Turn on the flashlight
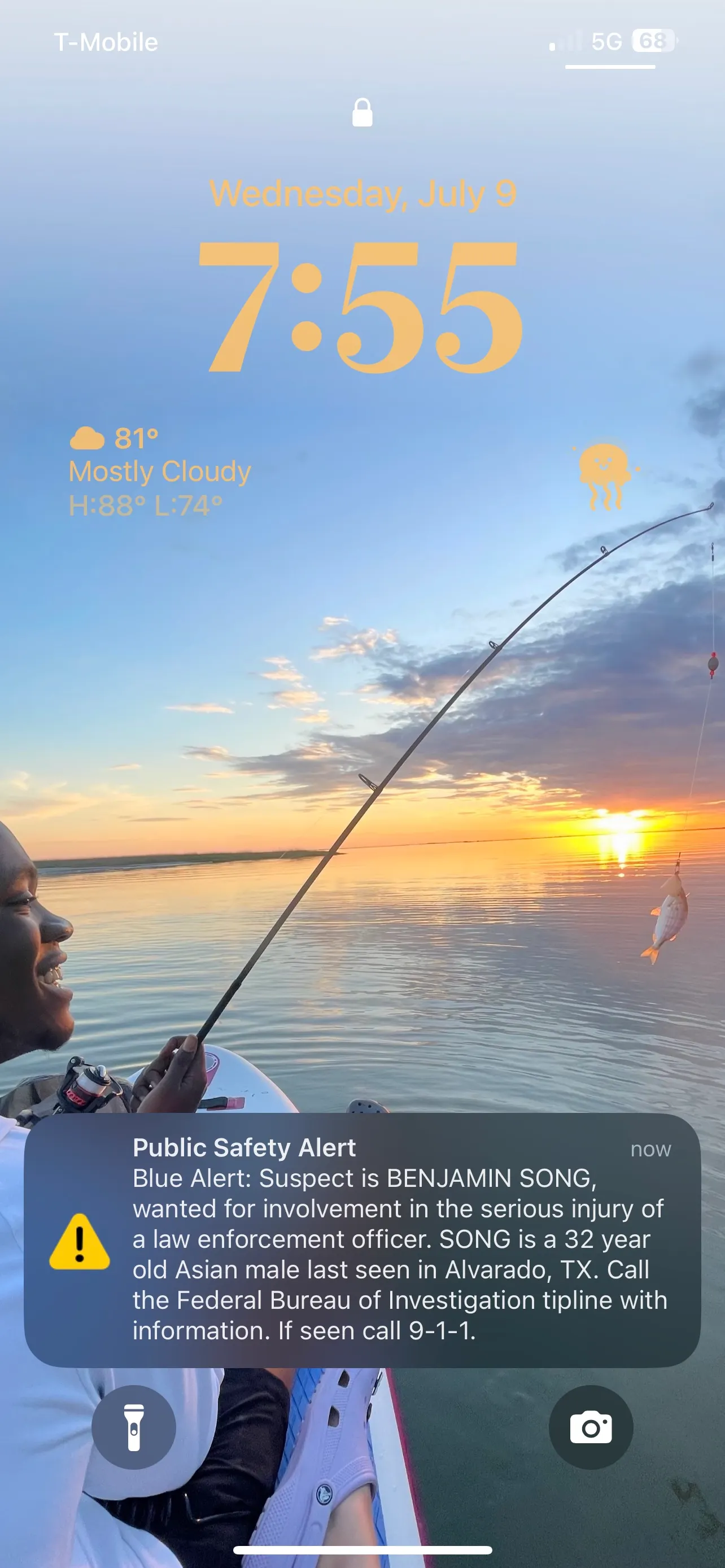Image resolution: width=725 pixels, height=1568 pixels. pyautogui.click(x=133, y=1427)
